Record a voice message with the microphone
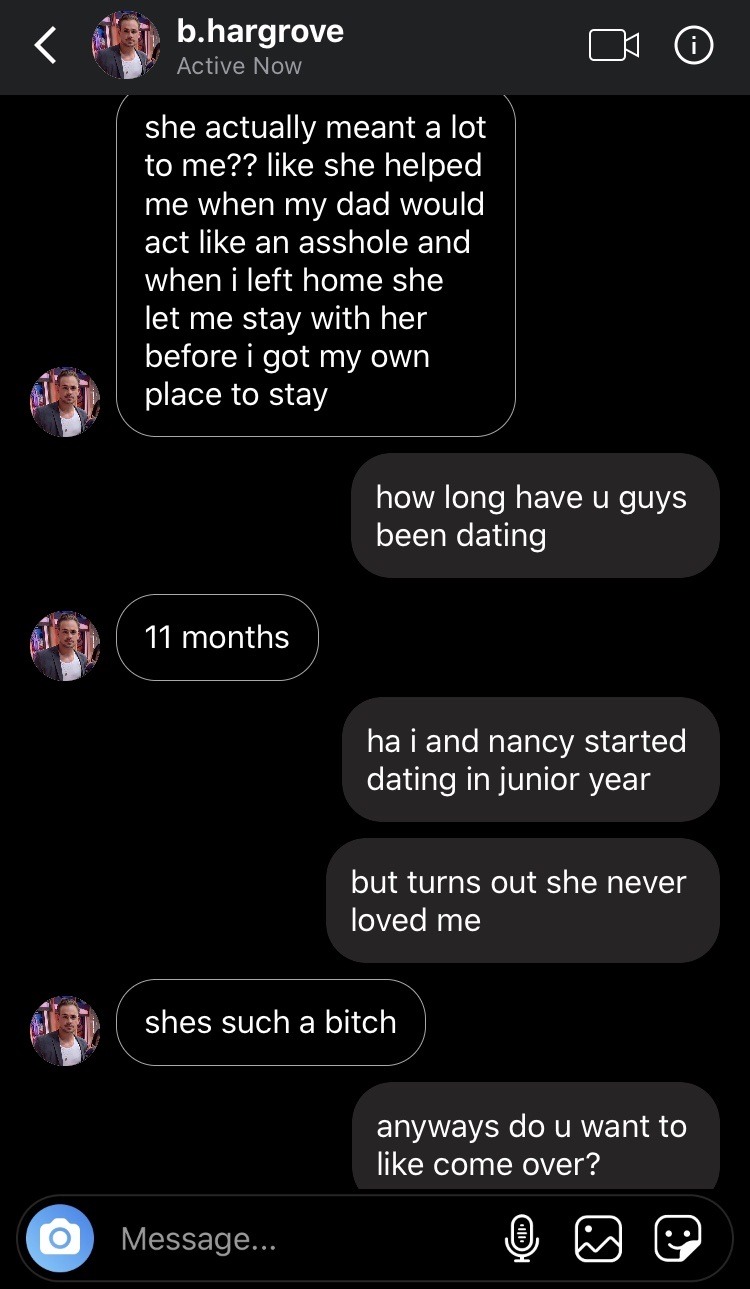 (520, 1239)
